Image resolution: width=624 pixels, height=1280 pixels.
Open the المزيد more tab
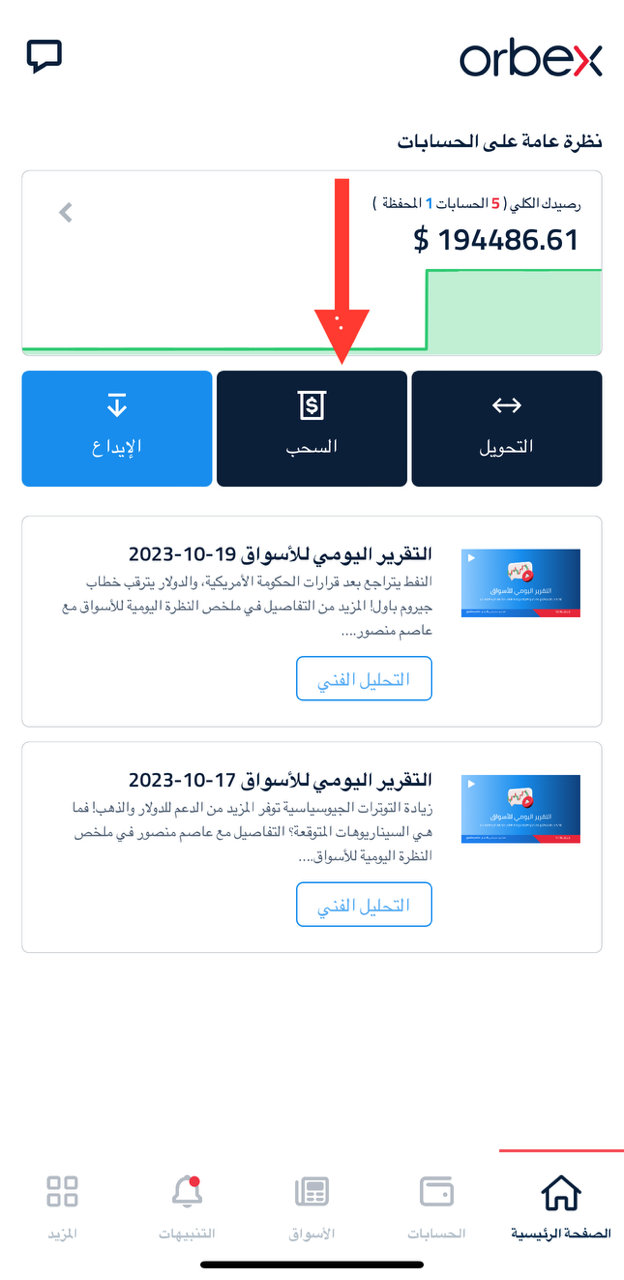click(62, 1207)
